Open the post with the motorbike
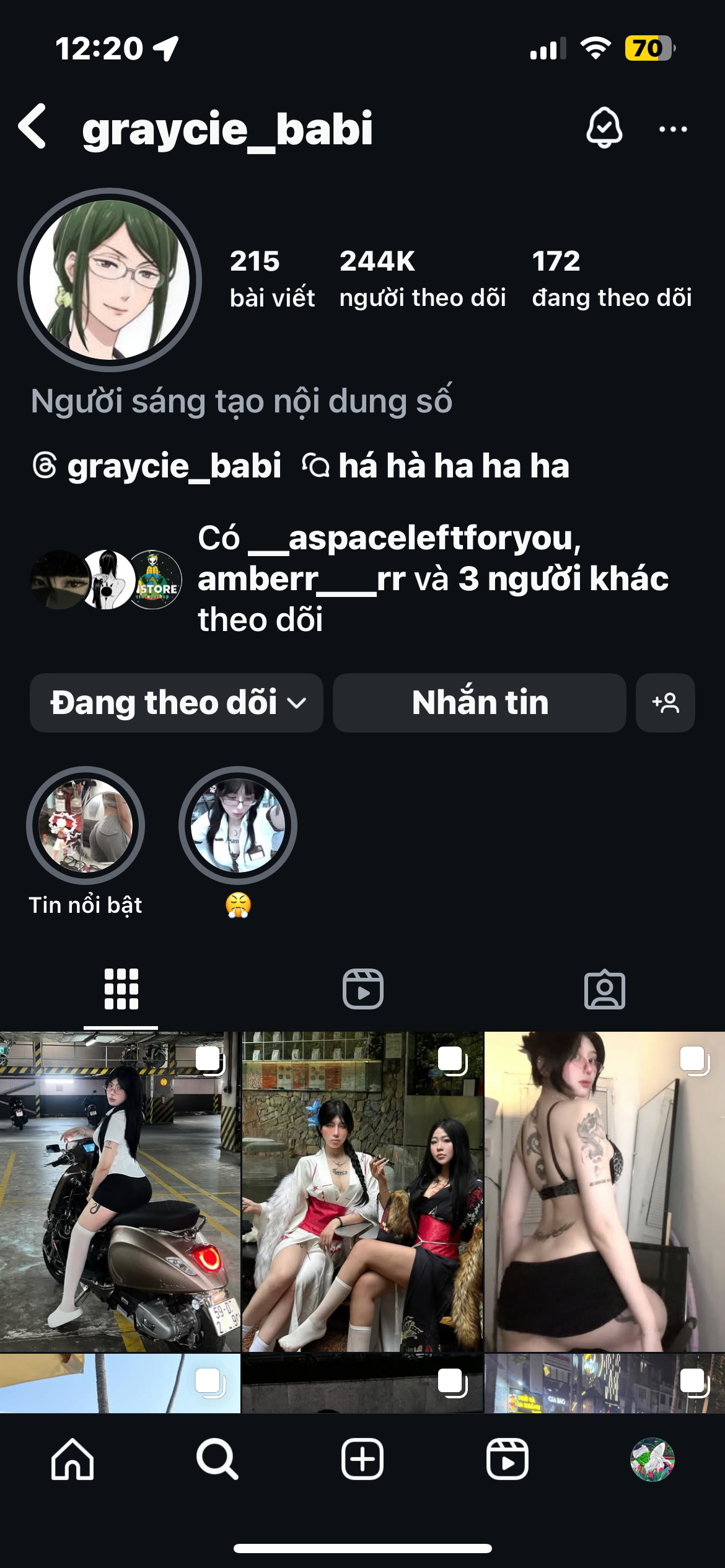The image size is (725, 1568). [120, 1191]
